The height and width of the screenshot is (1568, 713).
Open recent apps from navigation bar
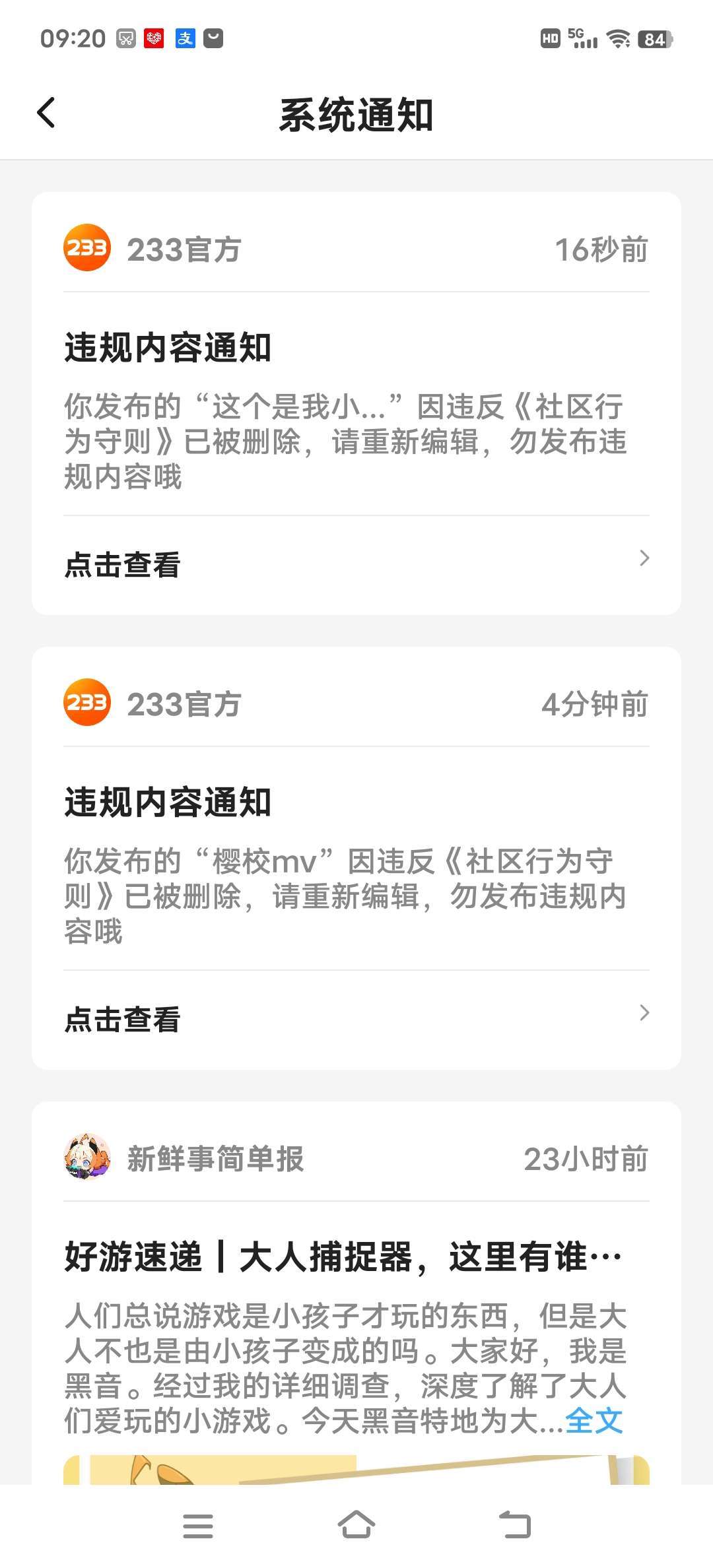[198, 1525]
